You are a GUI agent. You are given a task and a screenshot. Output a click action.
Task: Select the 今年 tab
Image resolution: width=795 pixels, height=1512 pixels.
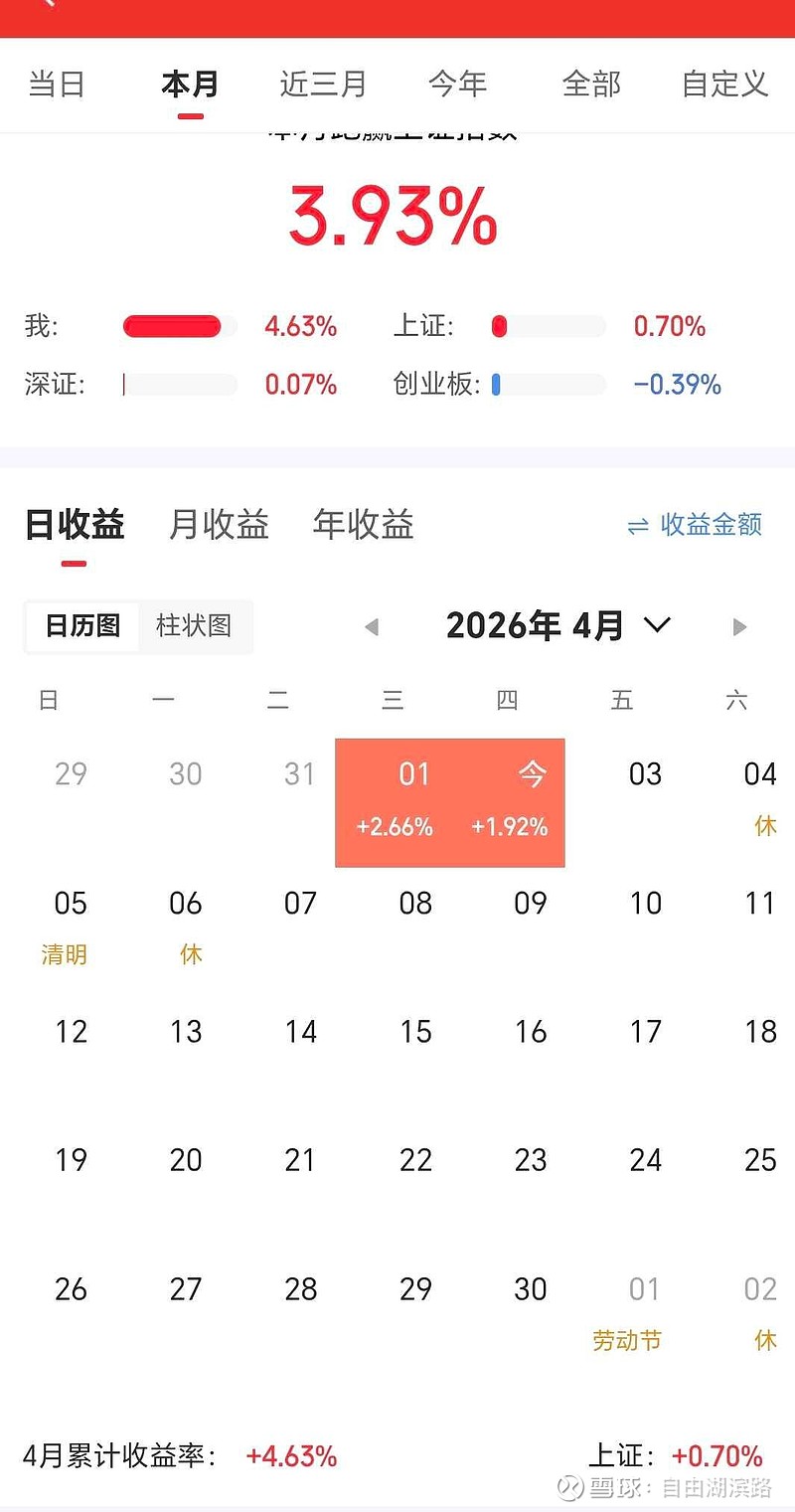point(458,84)
